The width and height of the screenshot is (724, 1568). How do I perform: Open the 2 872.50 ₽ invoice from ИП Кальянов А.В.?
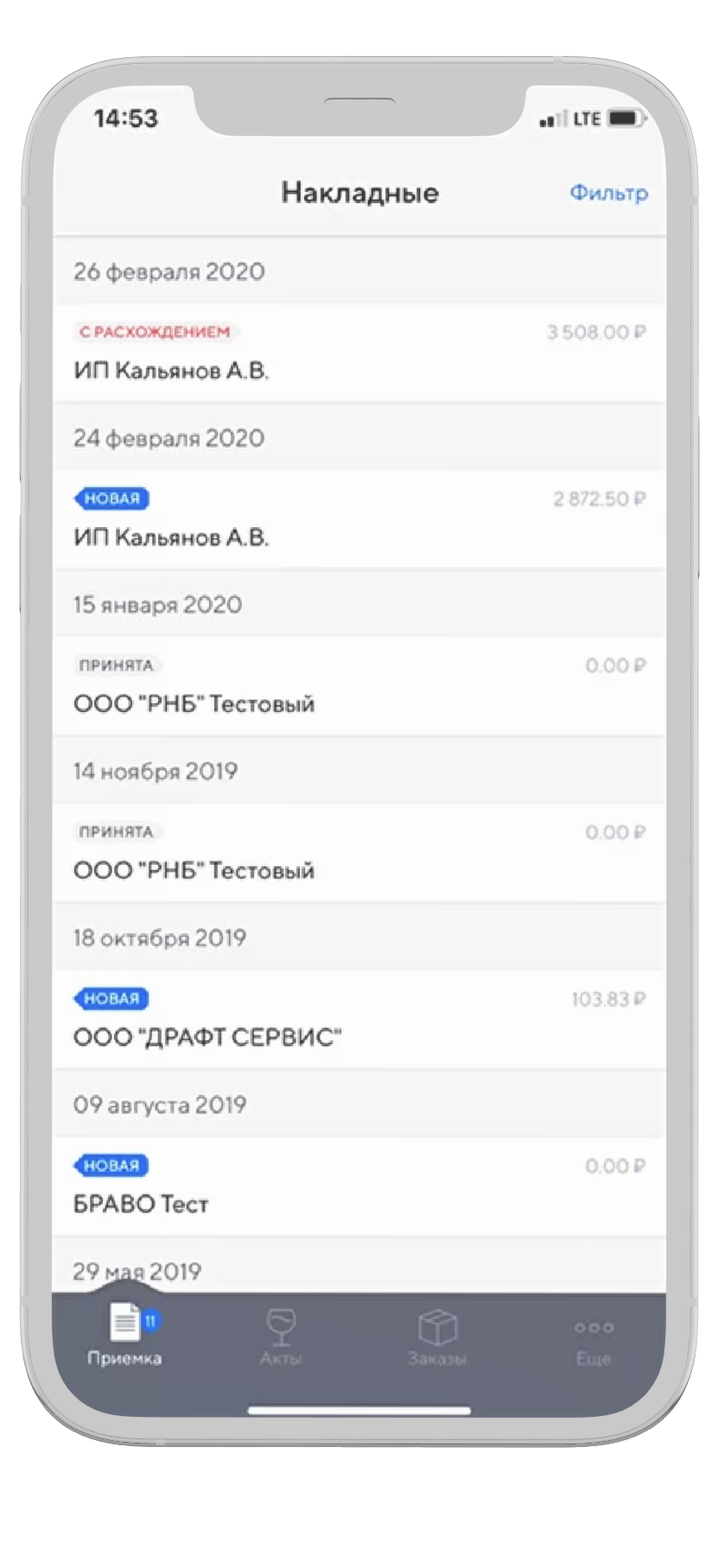point(359,519)
